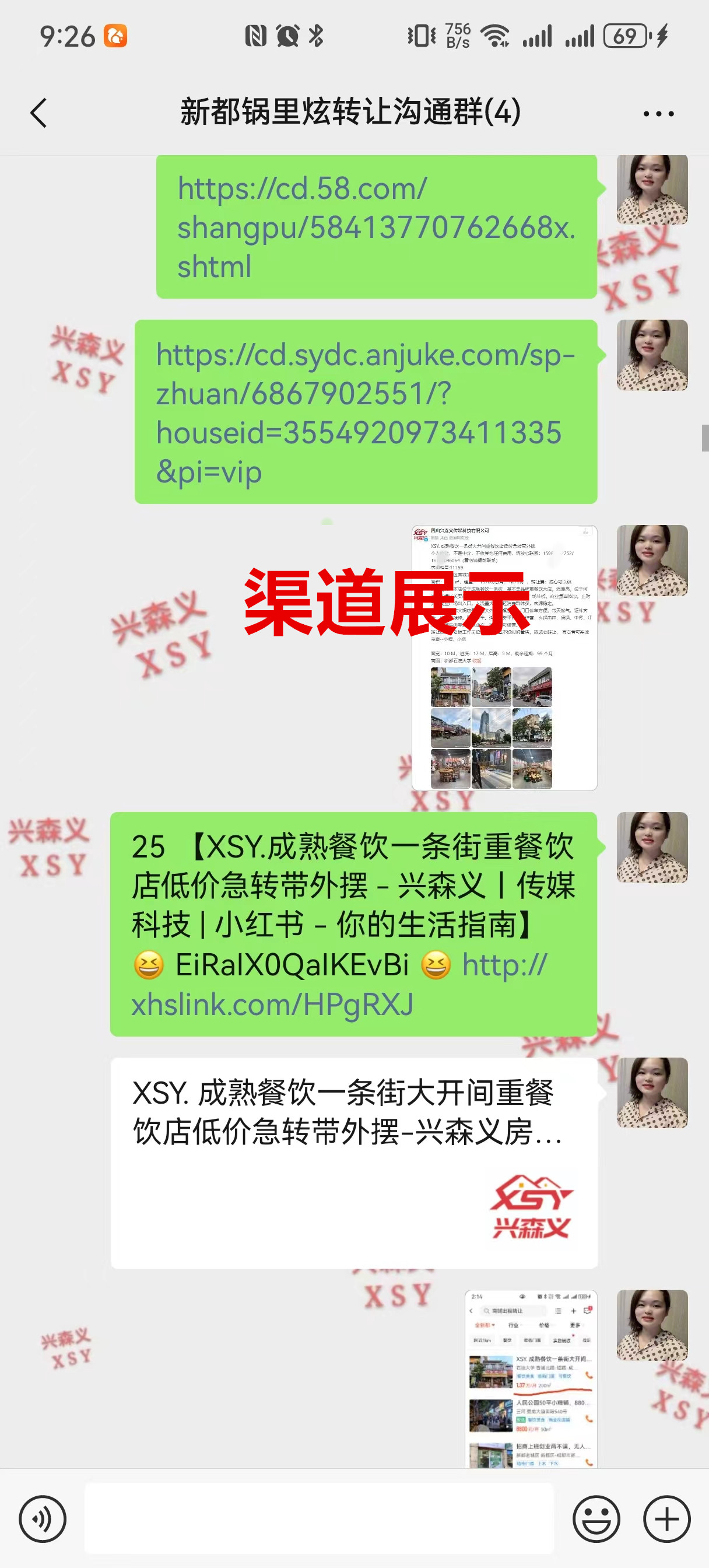The height and width of the screenshot is (1568, 709).
Task: View the image with storefront photos grid
Action: click(x=504, y=657)
